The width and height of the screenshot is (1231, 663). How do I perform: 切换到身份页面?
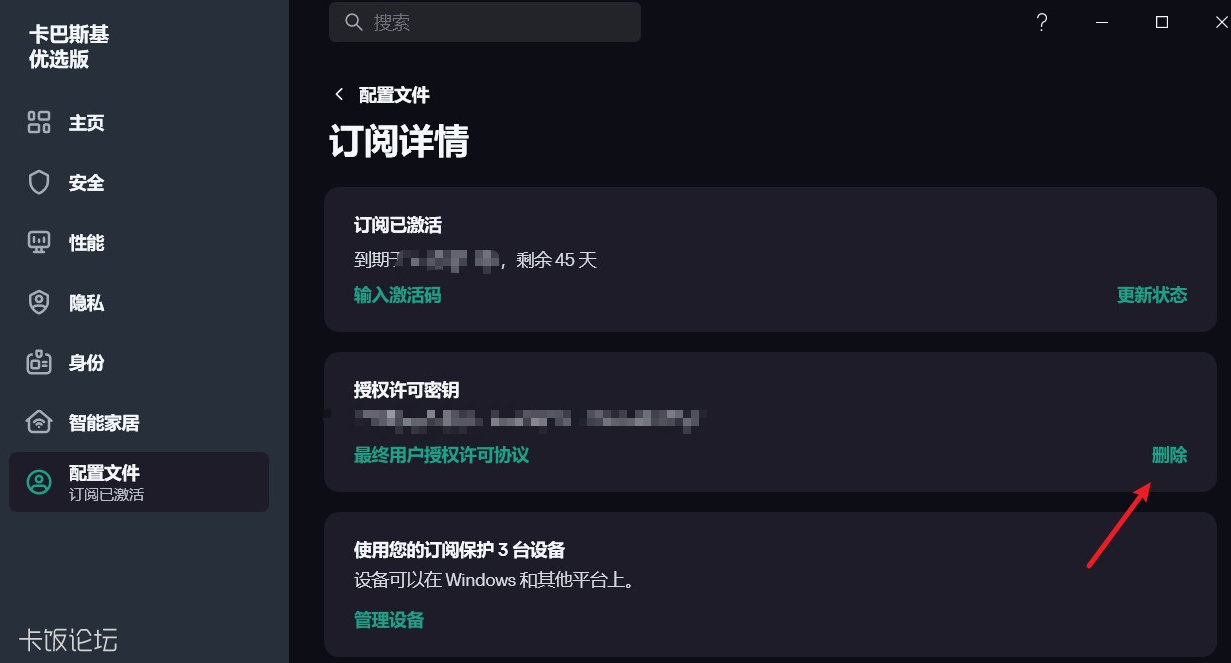point(86,363)
